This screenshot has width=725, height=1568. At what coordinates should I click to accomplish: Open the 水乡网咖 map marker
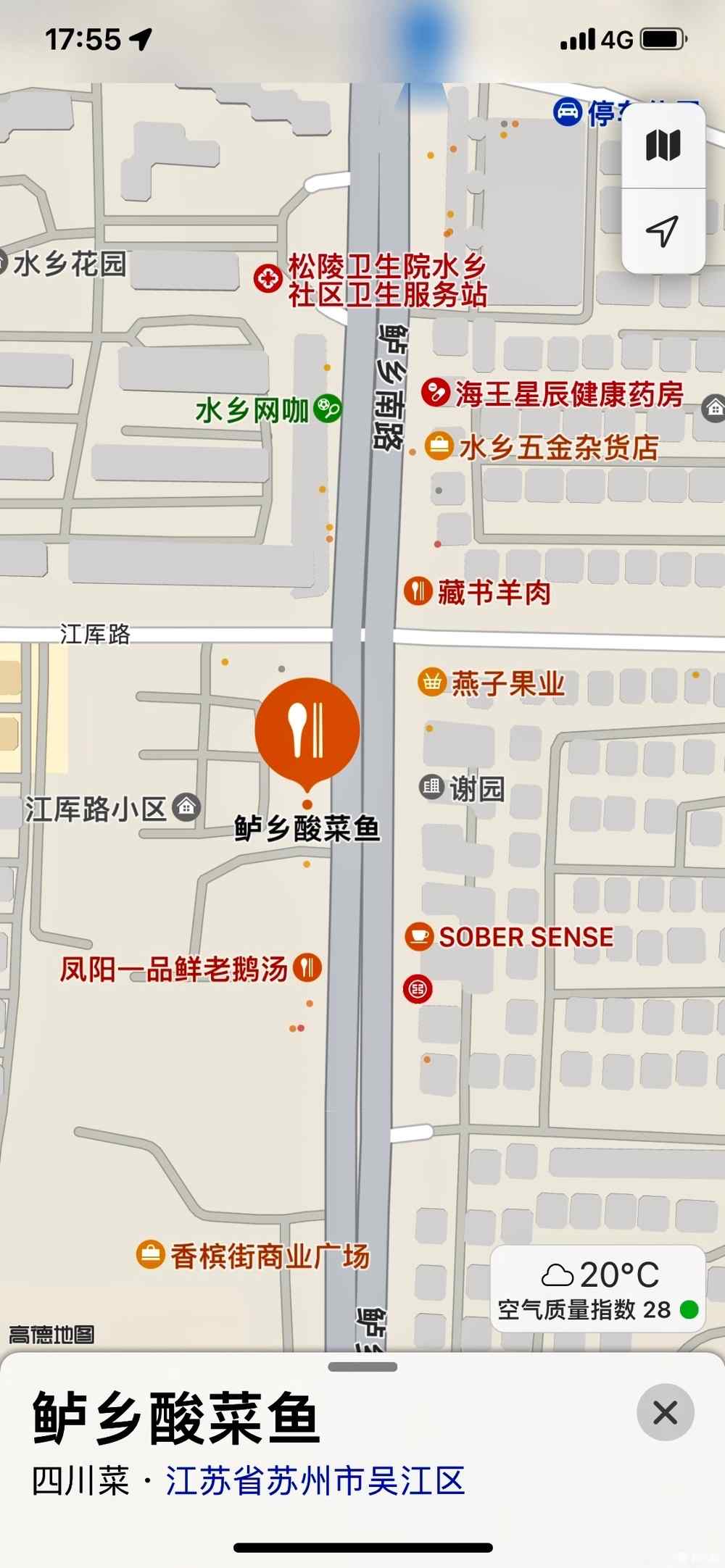(x=327, y=409)
